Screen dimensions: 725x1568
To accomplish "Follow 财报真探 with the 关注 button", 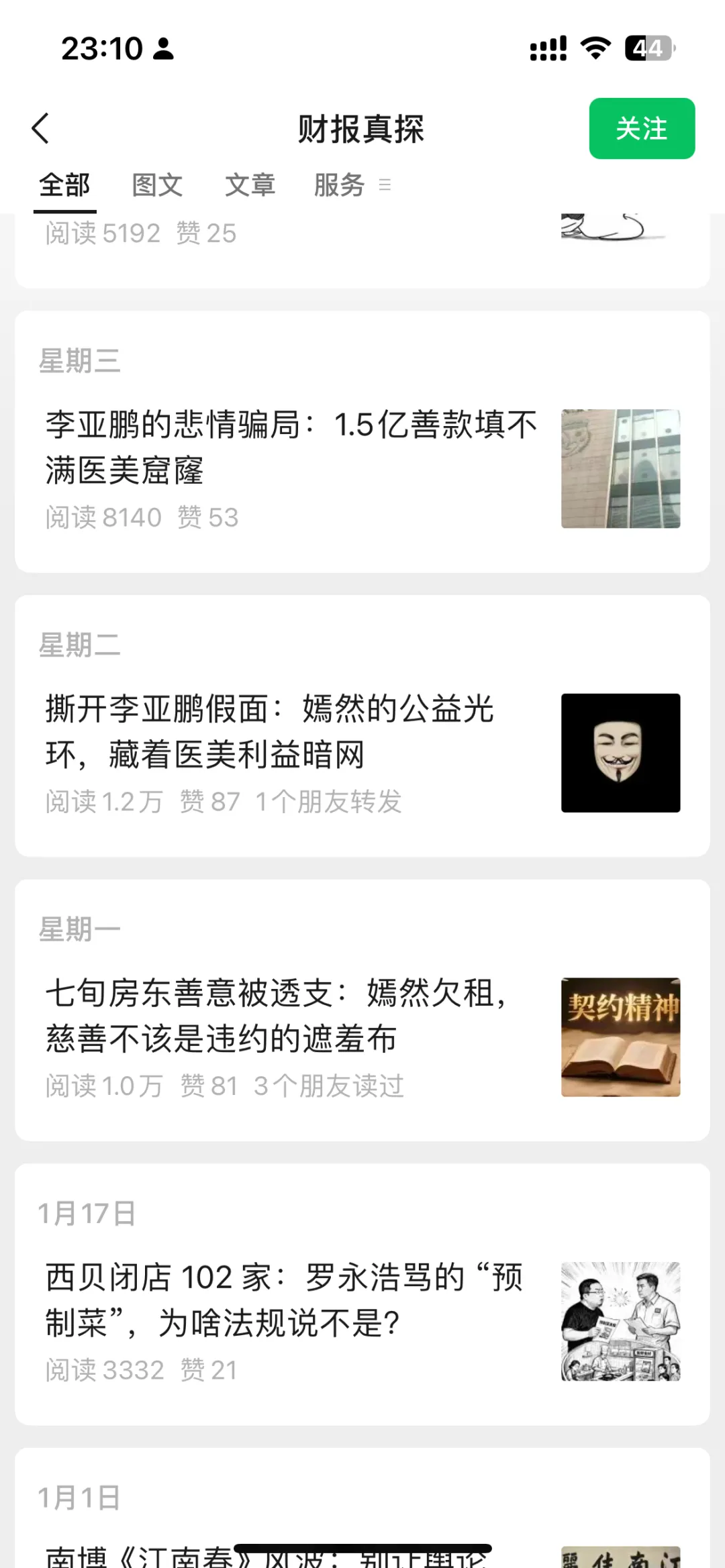I will pos(641,129).
